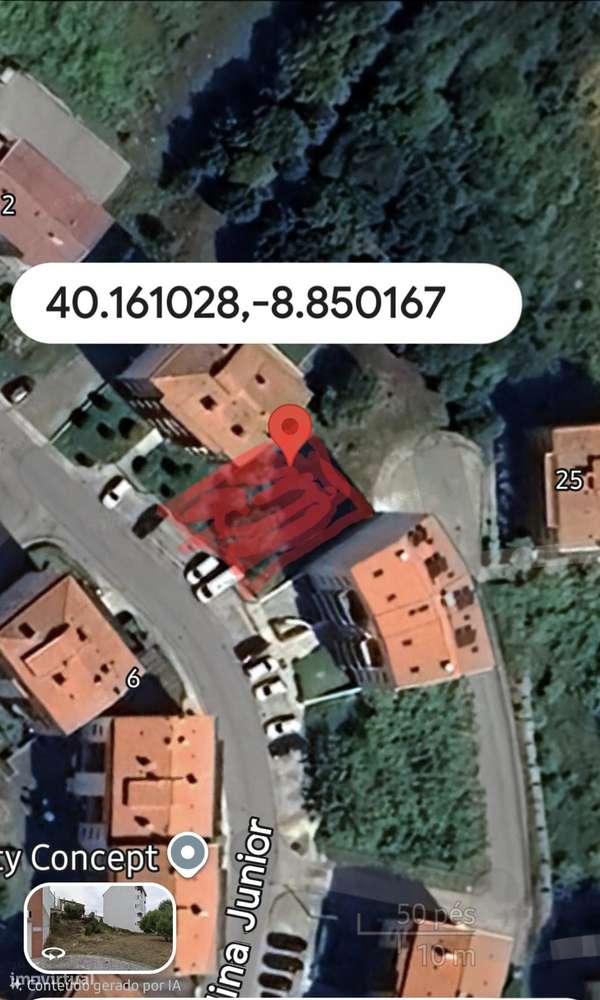This screenshot has width=600, height=1000.
Task: Open the Street View preview thumbnail
Action: (x=99, y=927)
